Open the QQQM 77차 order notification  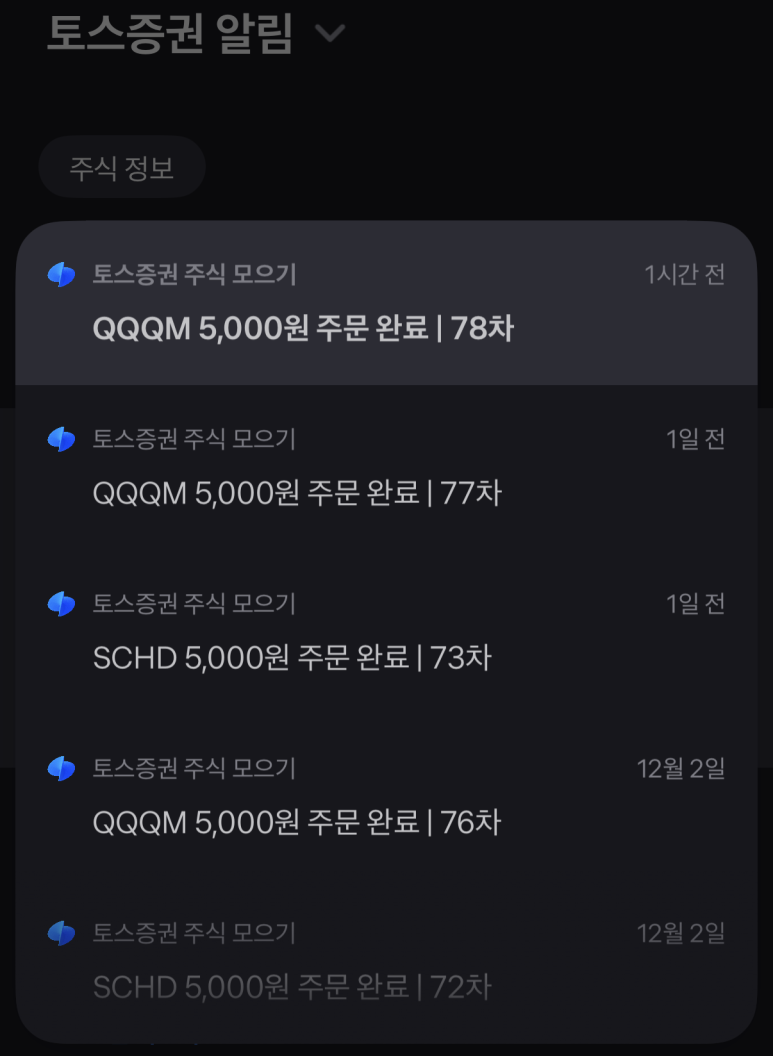point(386,467)
